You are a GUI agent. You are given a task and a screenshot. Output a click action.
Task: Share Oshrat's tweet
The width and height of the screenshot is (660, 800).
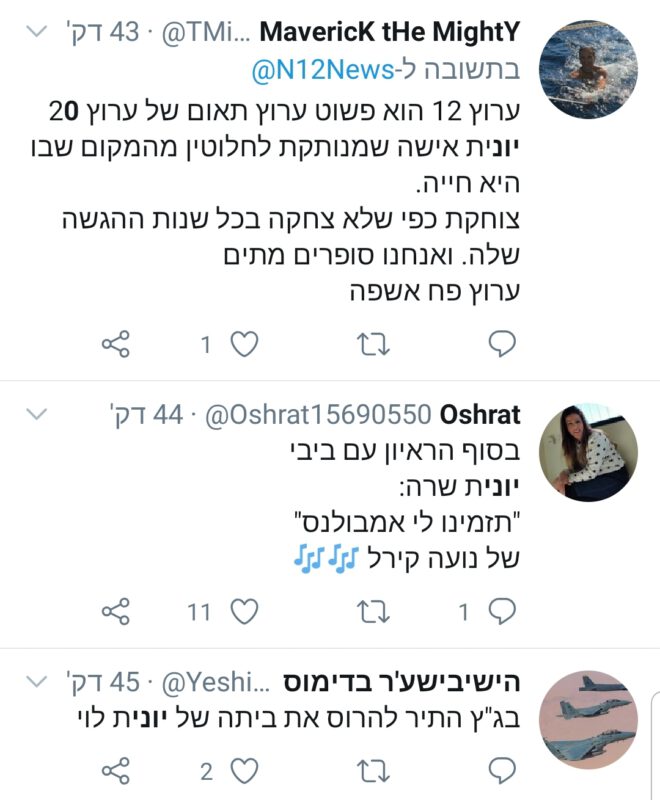(116, 611)
